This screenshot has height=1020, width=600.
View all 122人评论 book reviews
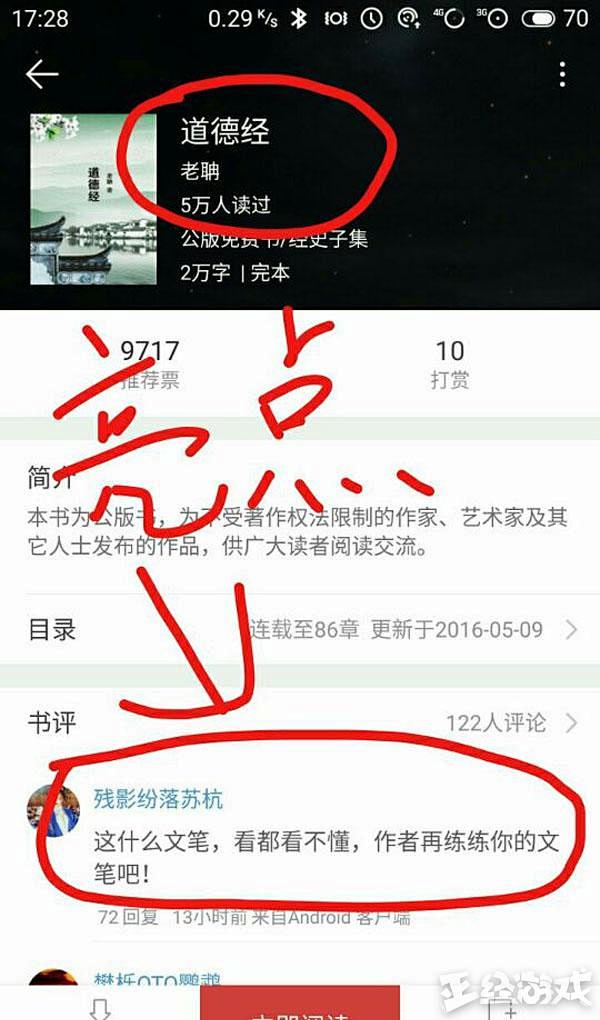pos(510,722)
